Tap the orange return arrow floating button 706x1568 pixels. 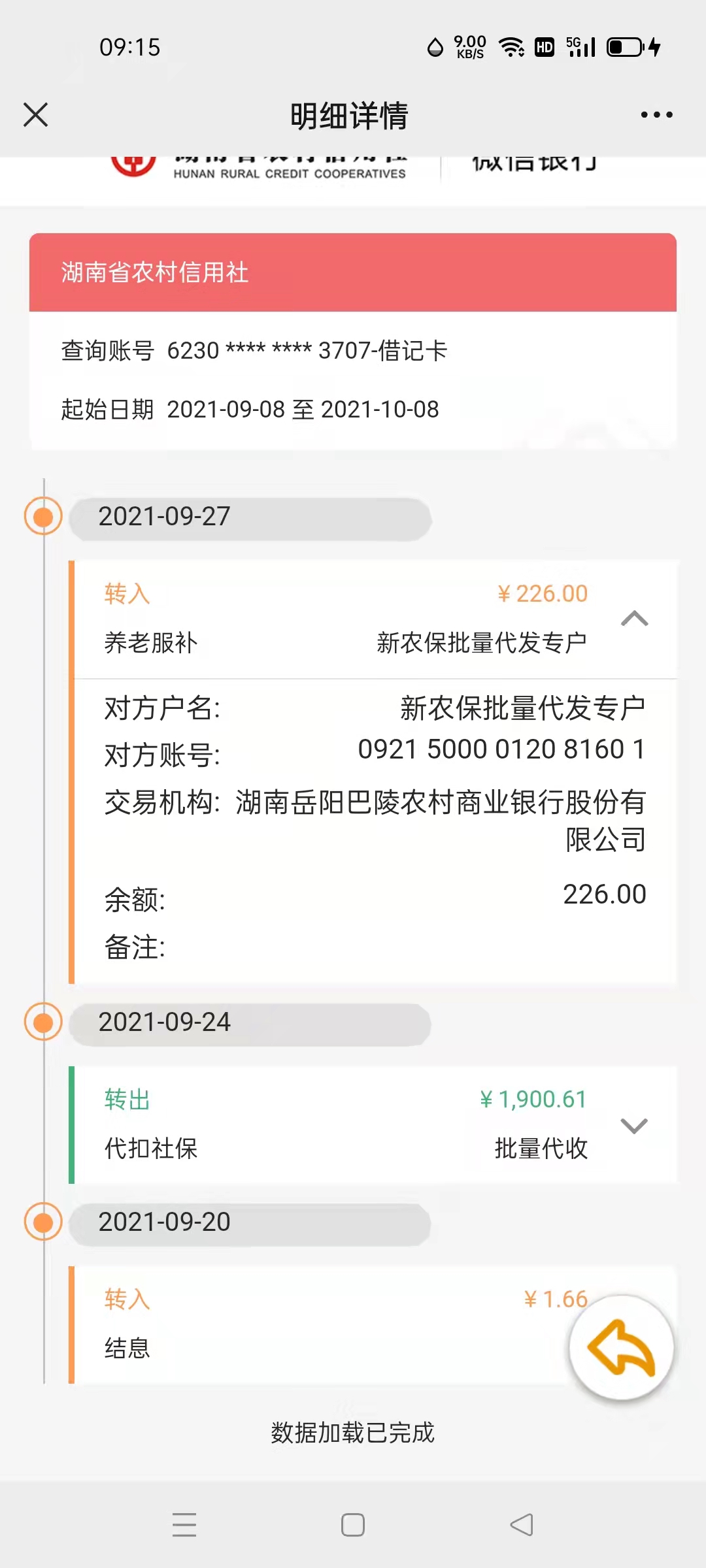621,1347
